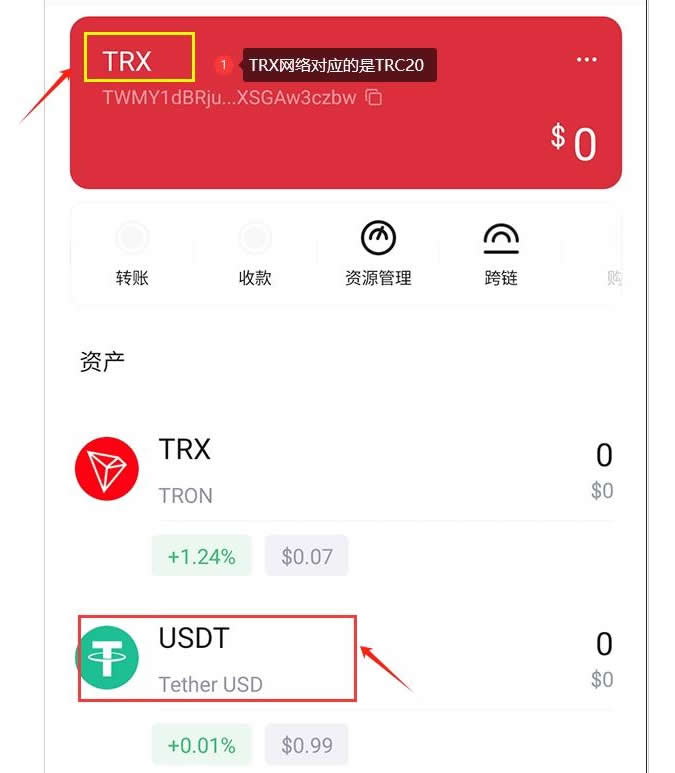Open the wallet card's three-dot menu
This screenshot has width=675, height=773.
pyautogui.click(x=587, y=60)
